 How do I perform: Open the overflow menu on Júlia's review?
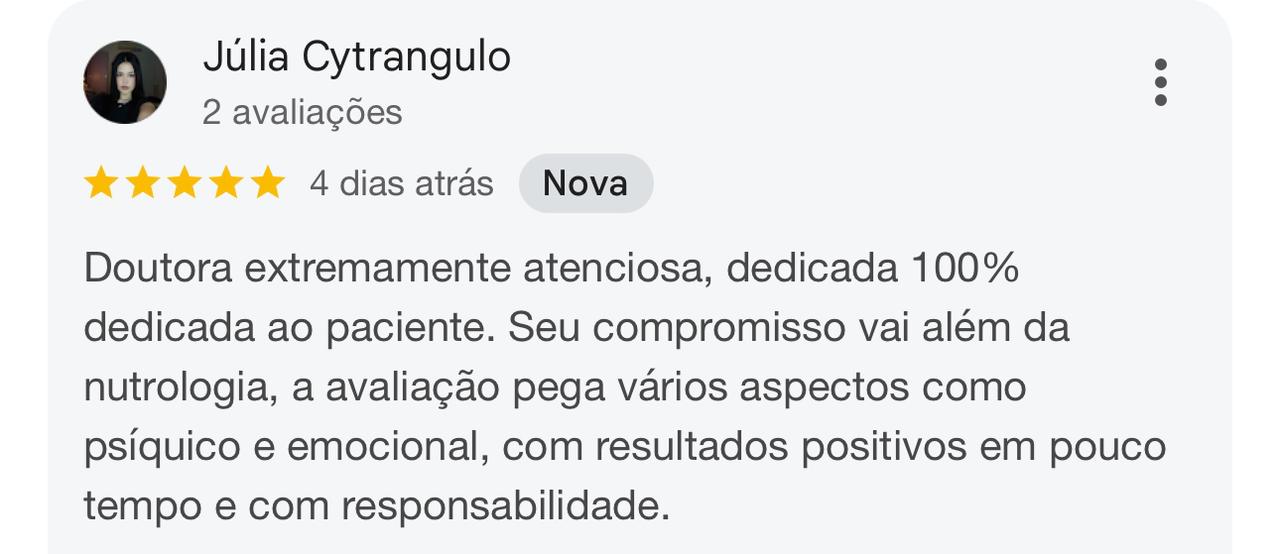pyautogui.click(x=1160, y=82)
